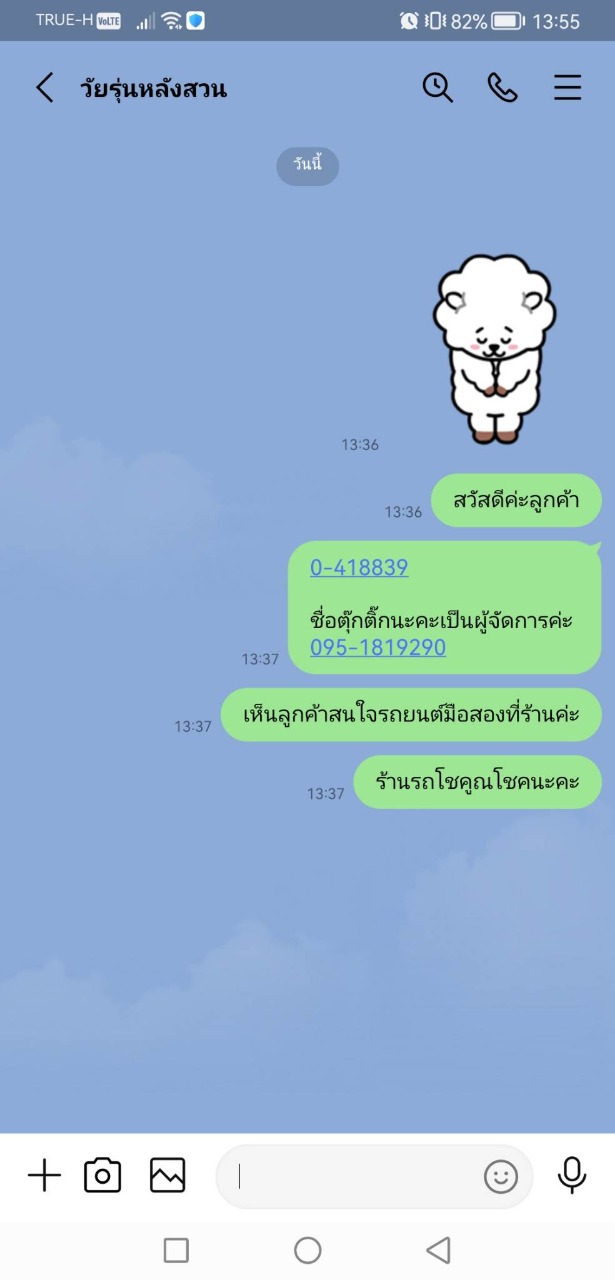Image resolution: width=615 pixels, height=1280 pixels.
Task: Open the photo gallery picker
Action: pyautogui.click(x=168, y=1175)
